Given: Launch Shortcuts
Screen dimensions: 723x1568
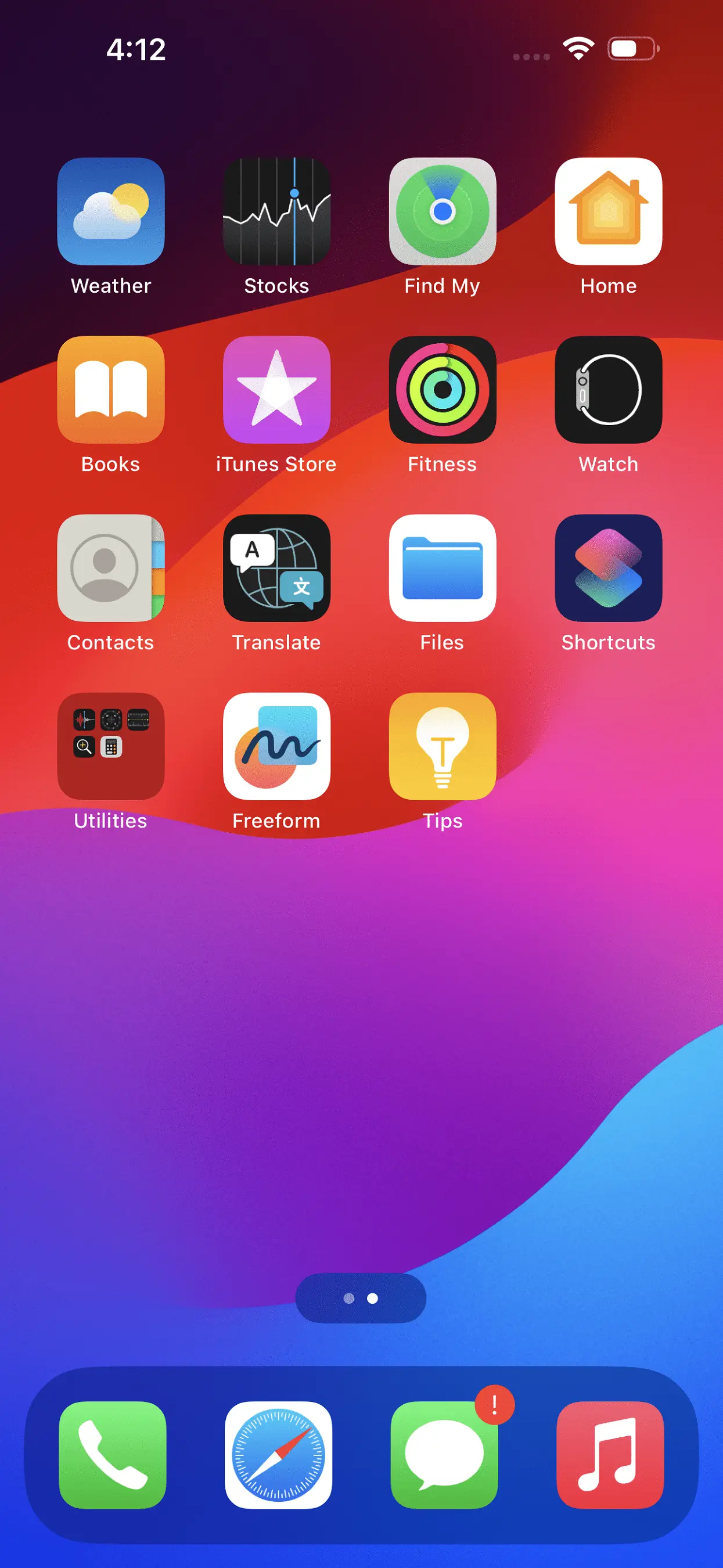Looking at the screenshot, I should [x=608, y=568].
